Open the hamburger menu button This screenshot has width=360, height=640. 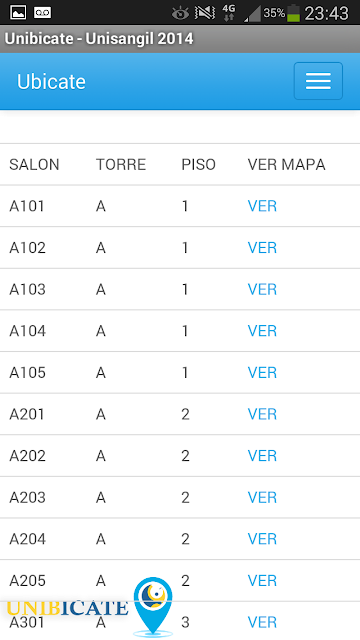318,81
